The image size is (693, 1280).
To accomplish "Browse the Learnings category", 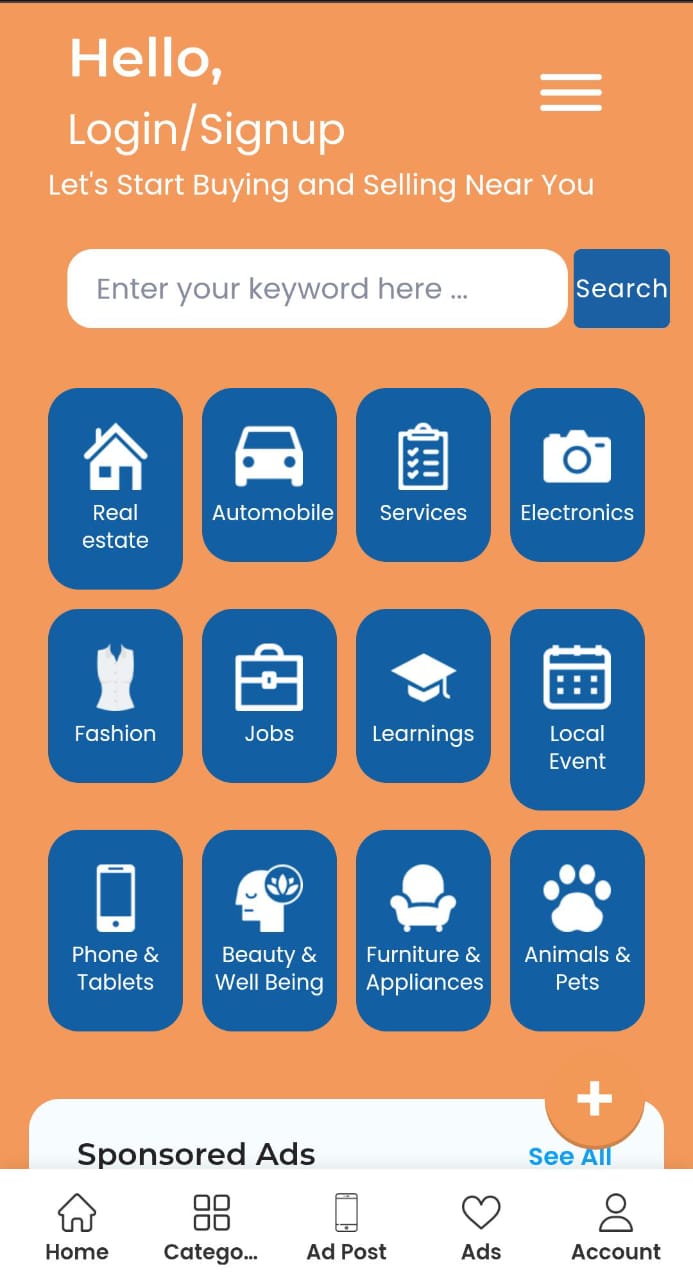I will tap(423, 696).
